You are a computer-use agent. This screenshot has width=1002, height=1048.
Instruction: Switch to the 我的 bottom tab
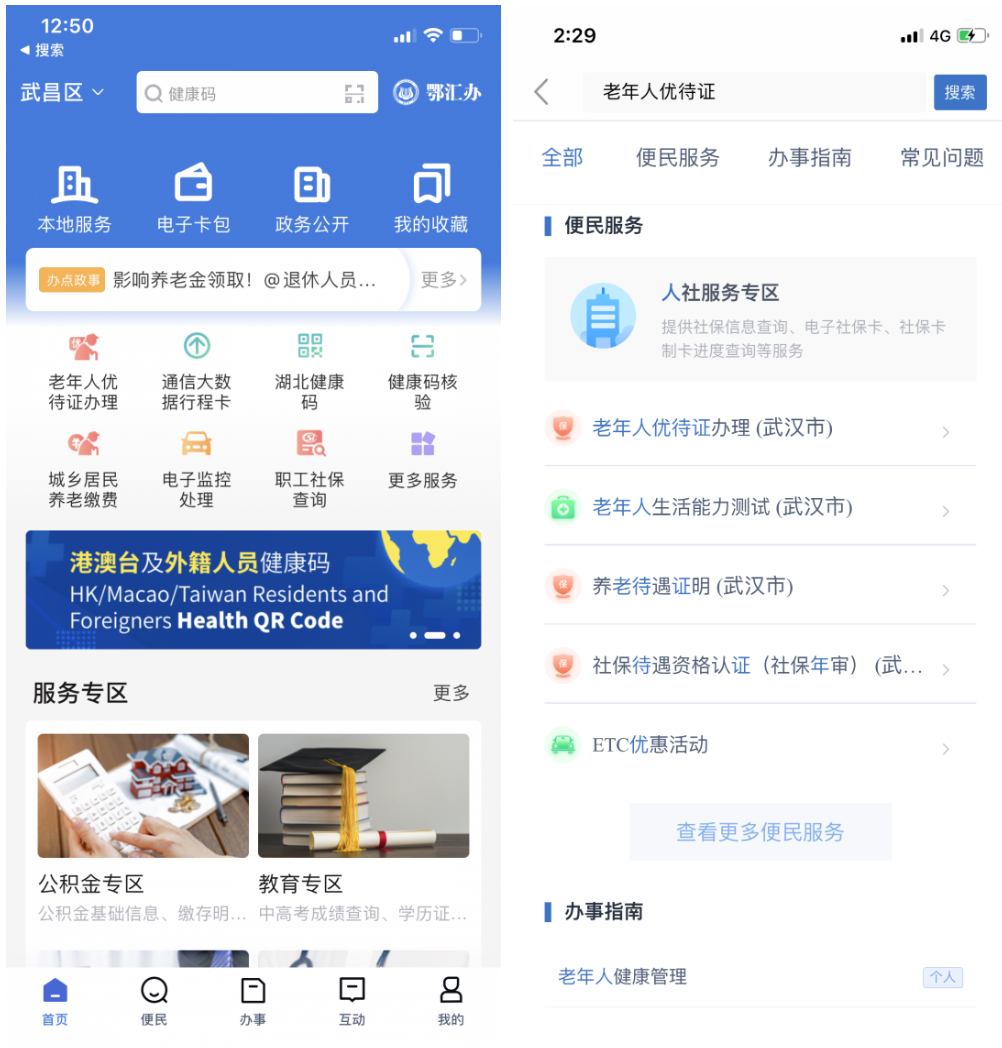point(451,1002)
